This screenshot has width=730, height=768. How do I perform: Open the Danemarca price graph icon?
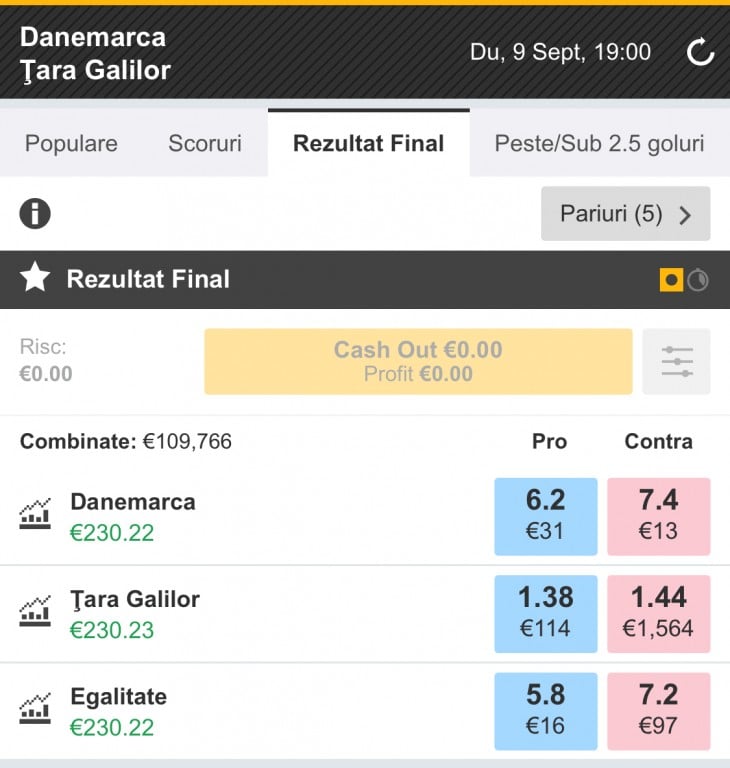pyautogui.click(x=35, y=516)
